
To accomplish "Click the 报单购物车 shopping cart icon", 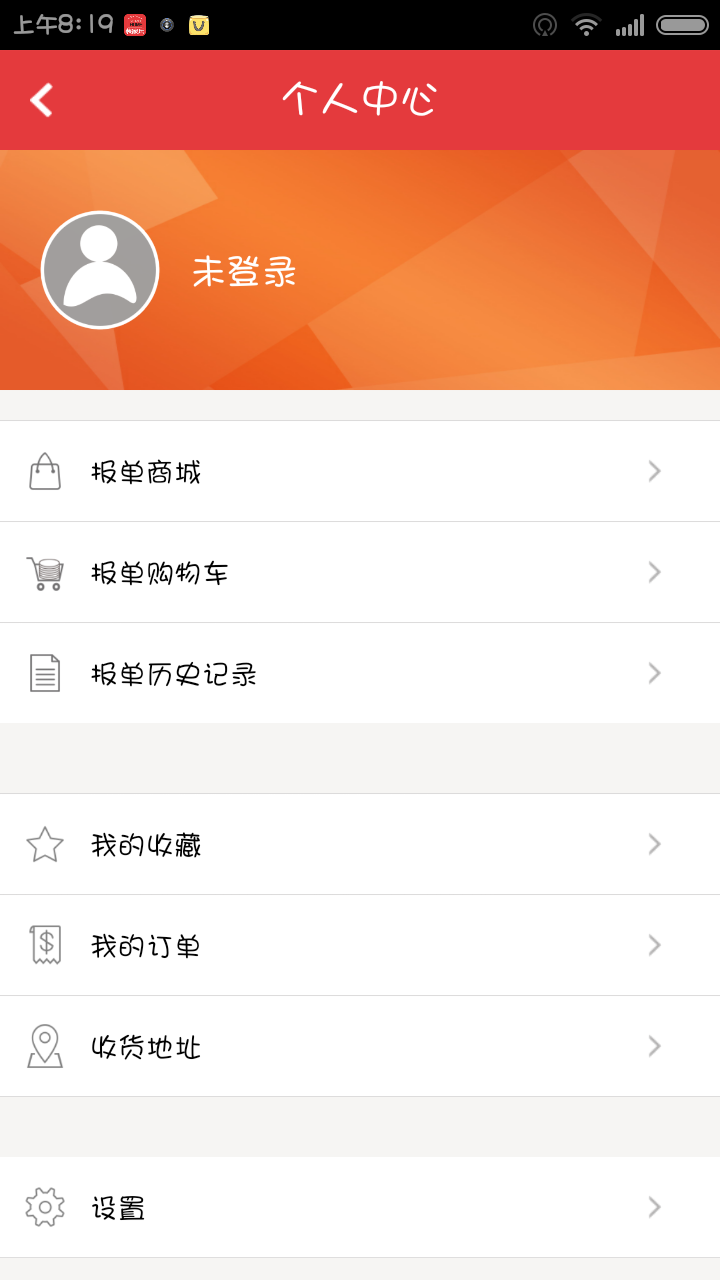I will [44, 572].
